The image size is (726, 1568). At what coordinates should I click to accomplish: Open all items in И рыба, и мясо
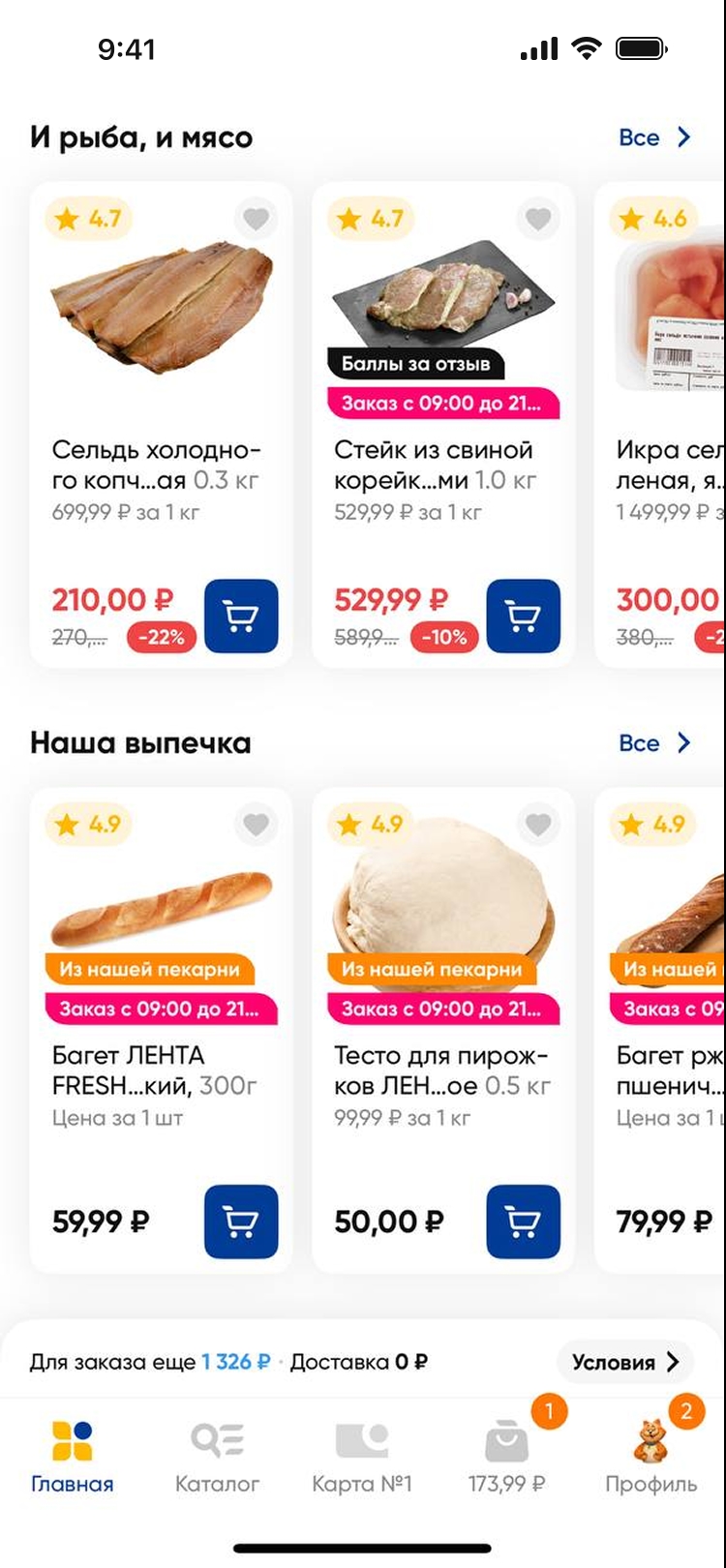pyautogui.click(x=655, y=137)
